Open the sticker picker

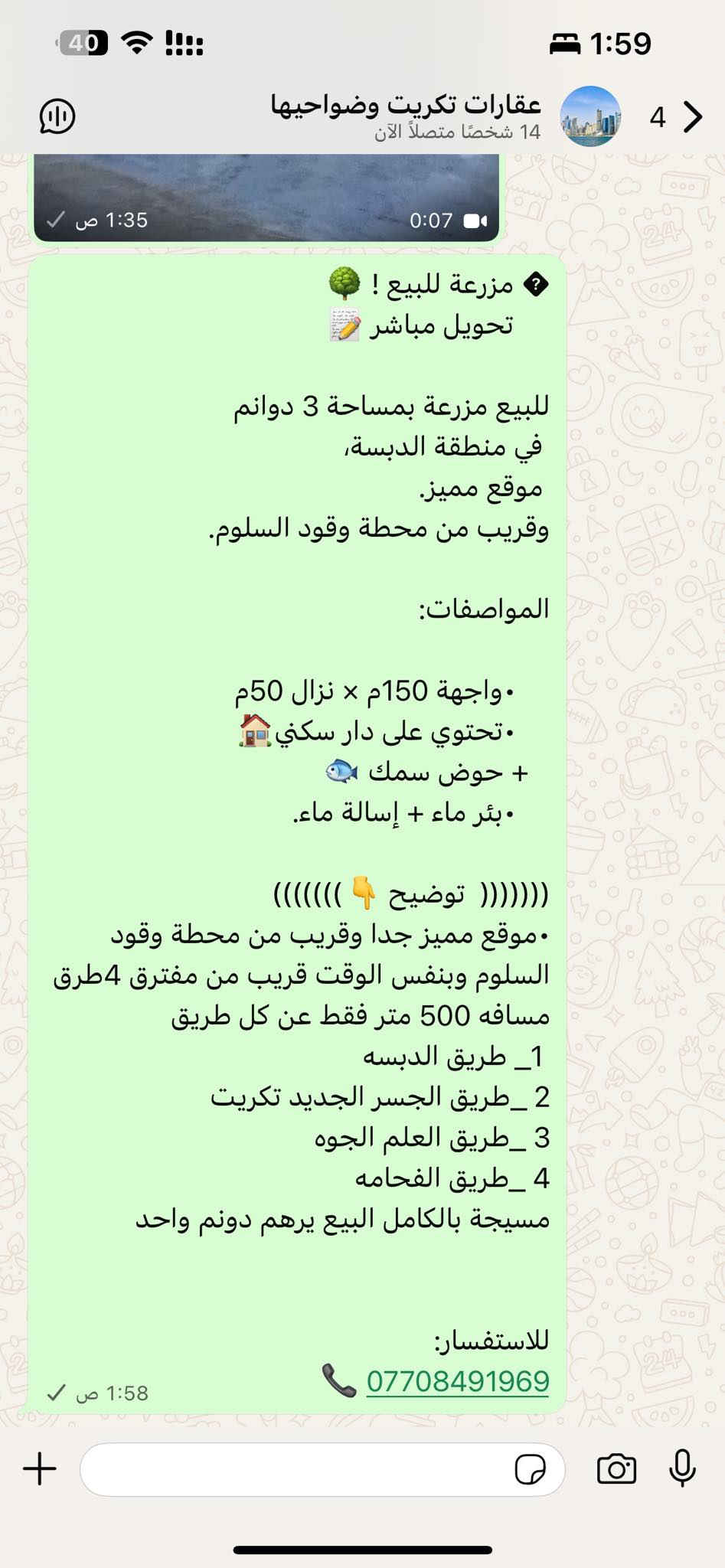530,1469
